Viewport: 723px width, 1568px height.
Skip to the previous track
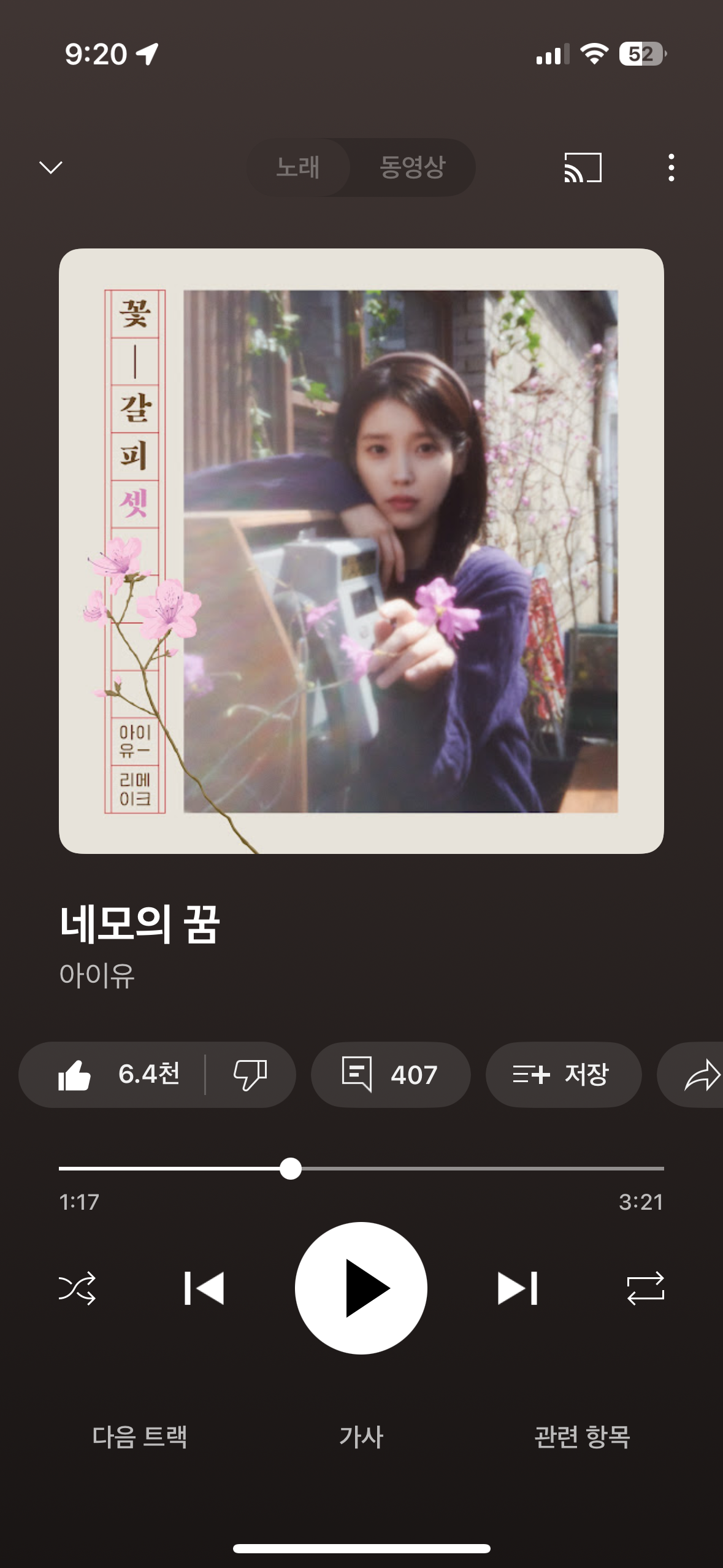point(204,1288)
